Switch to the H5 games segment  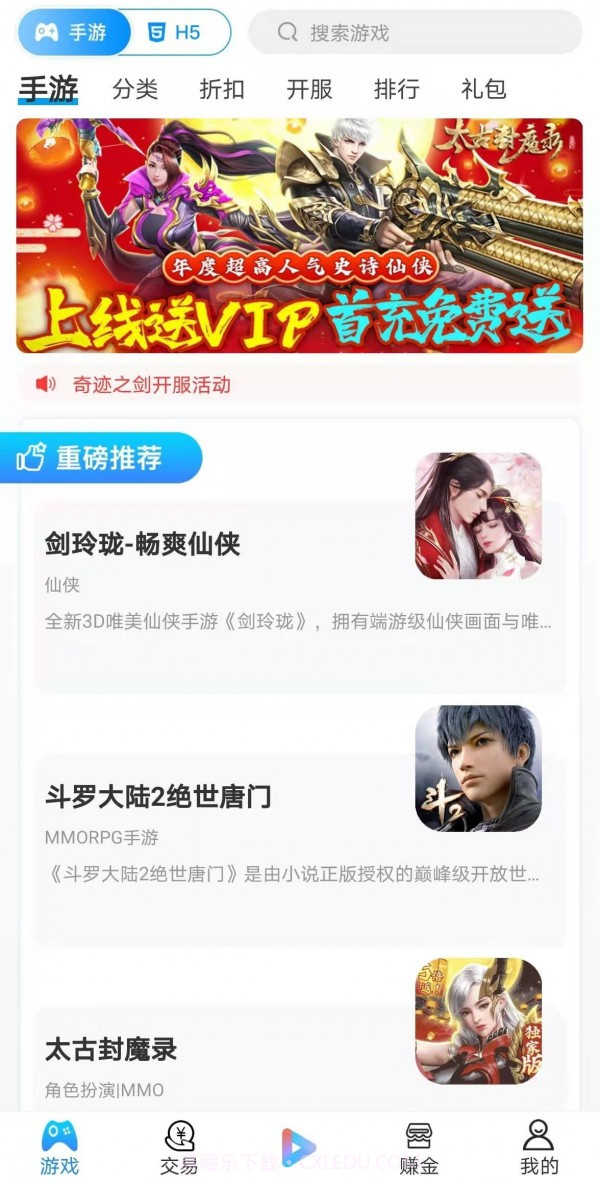[x=176, y=33]
